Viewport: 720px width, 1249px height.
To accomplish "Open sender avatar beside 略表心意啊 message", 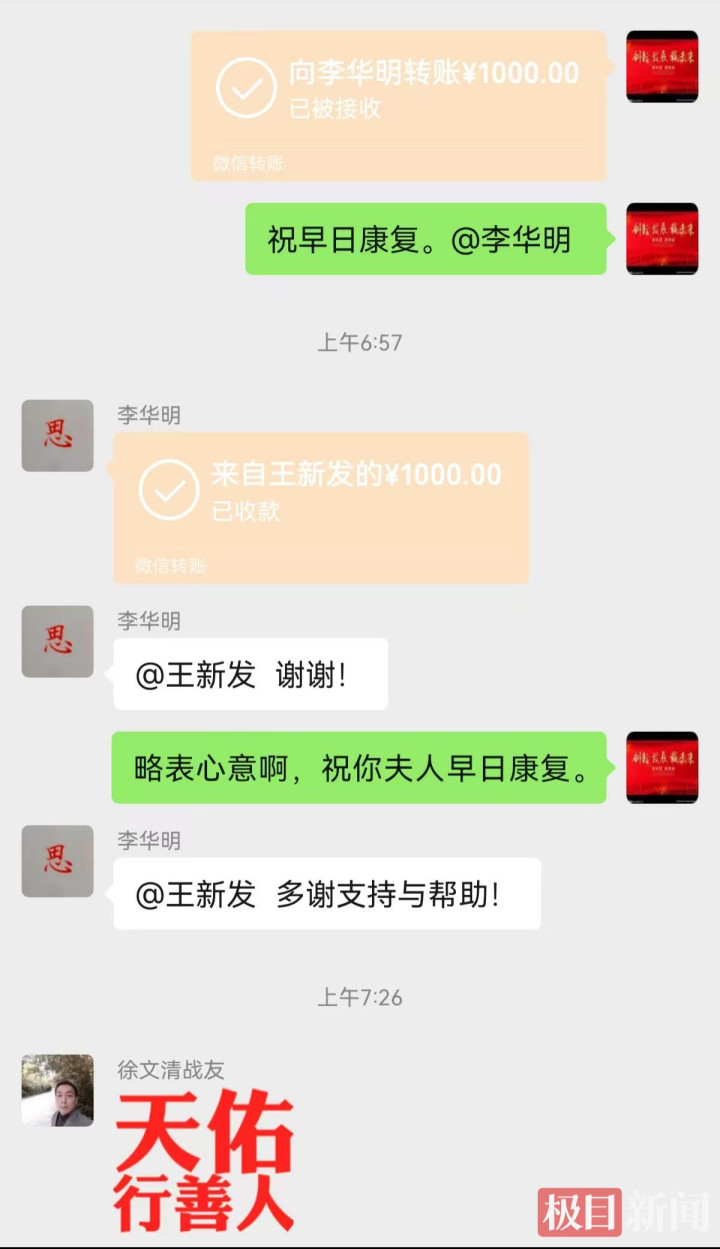I will 661,767.
